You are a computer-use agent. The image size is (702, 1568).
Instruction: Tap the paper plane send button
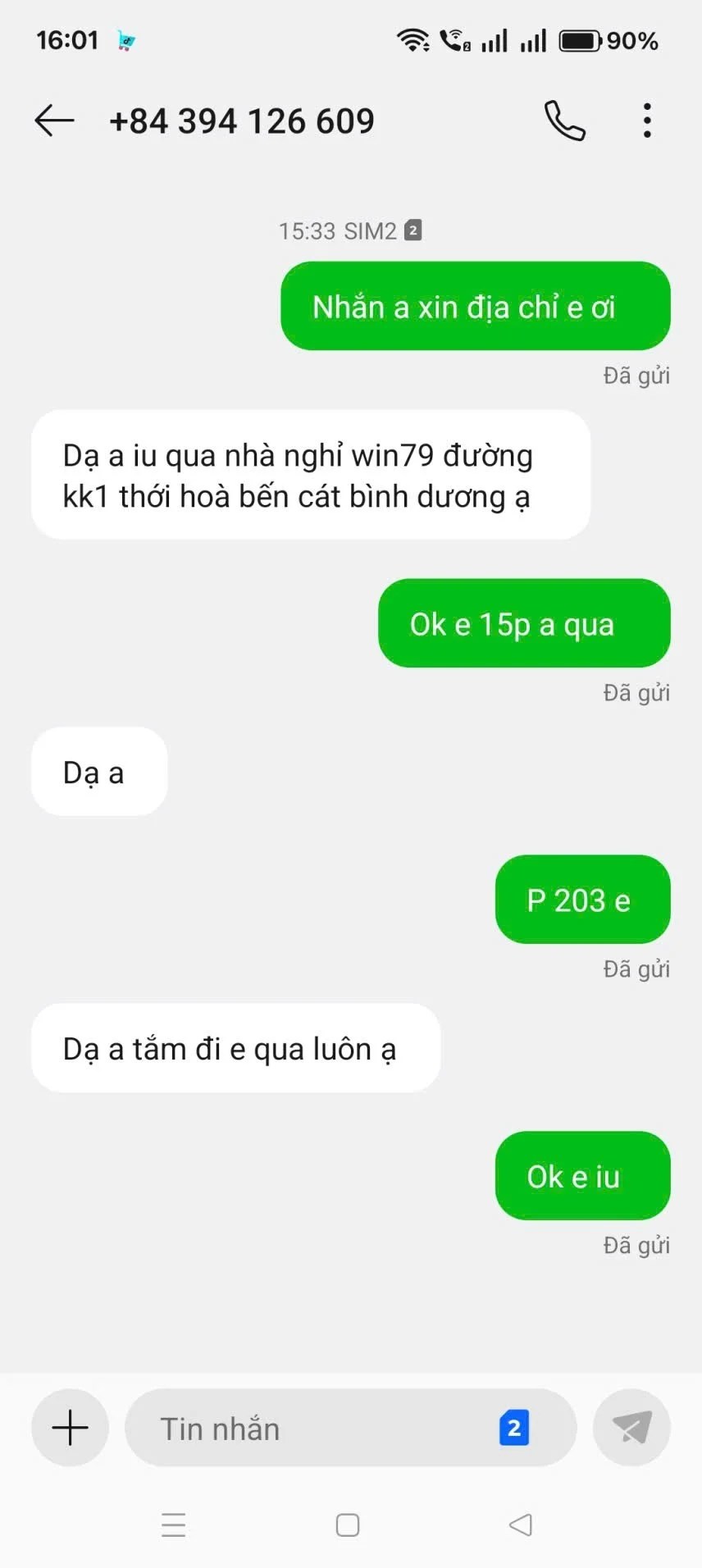[x=631, y=1428]
